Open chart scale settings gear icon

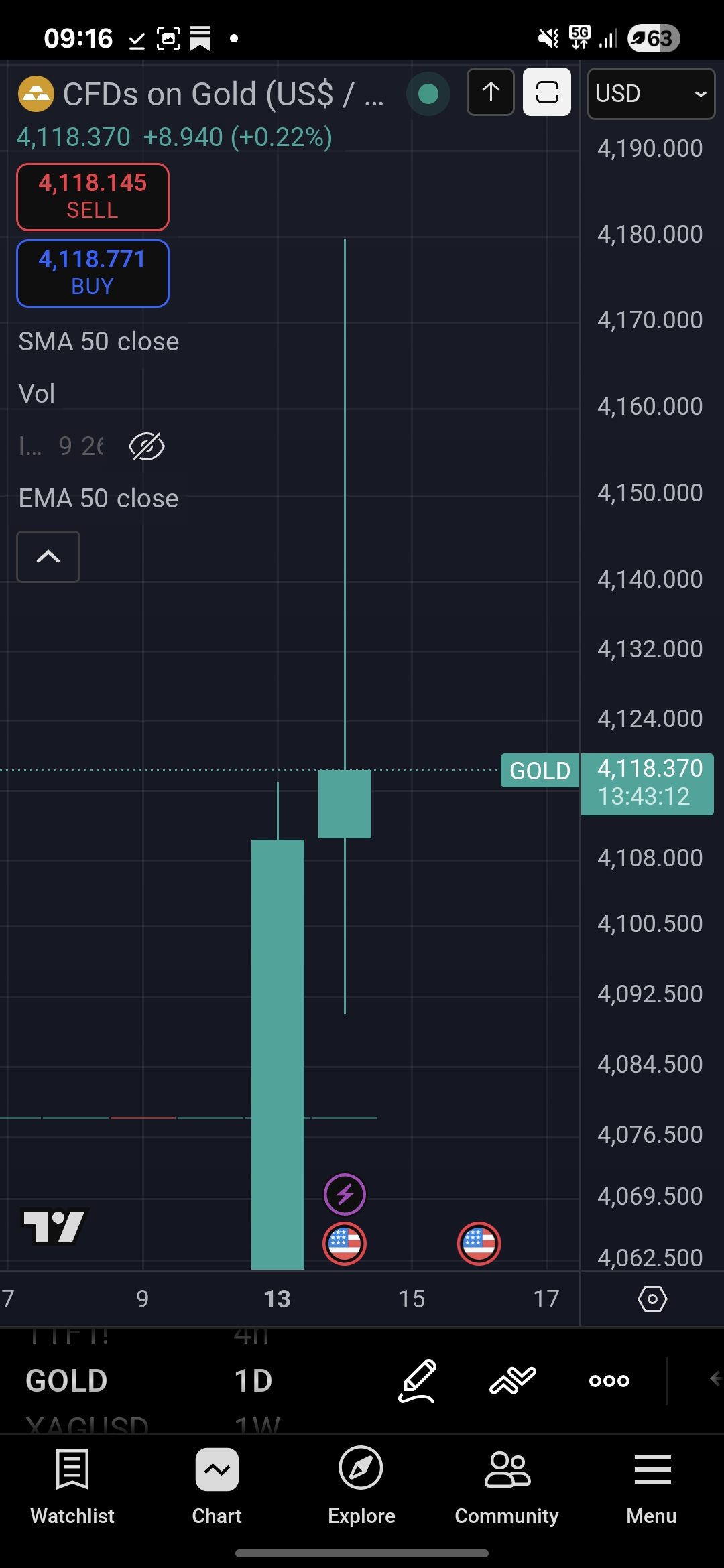(652, 1299)
